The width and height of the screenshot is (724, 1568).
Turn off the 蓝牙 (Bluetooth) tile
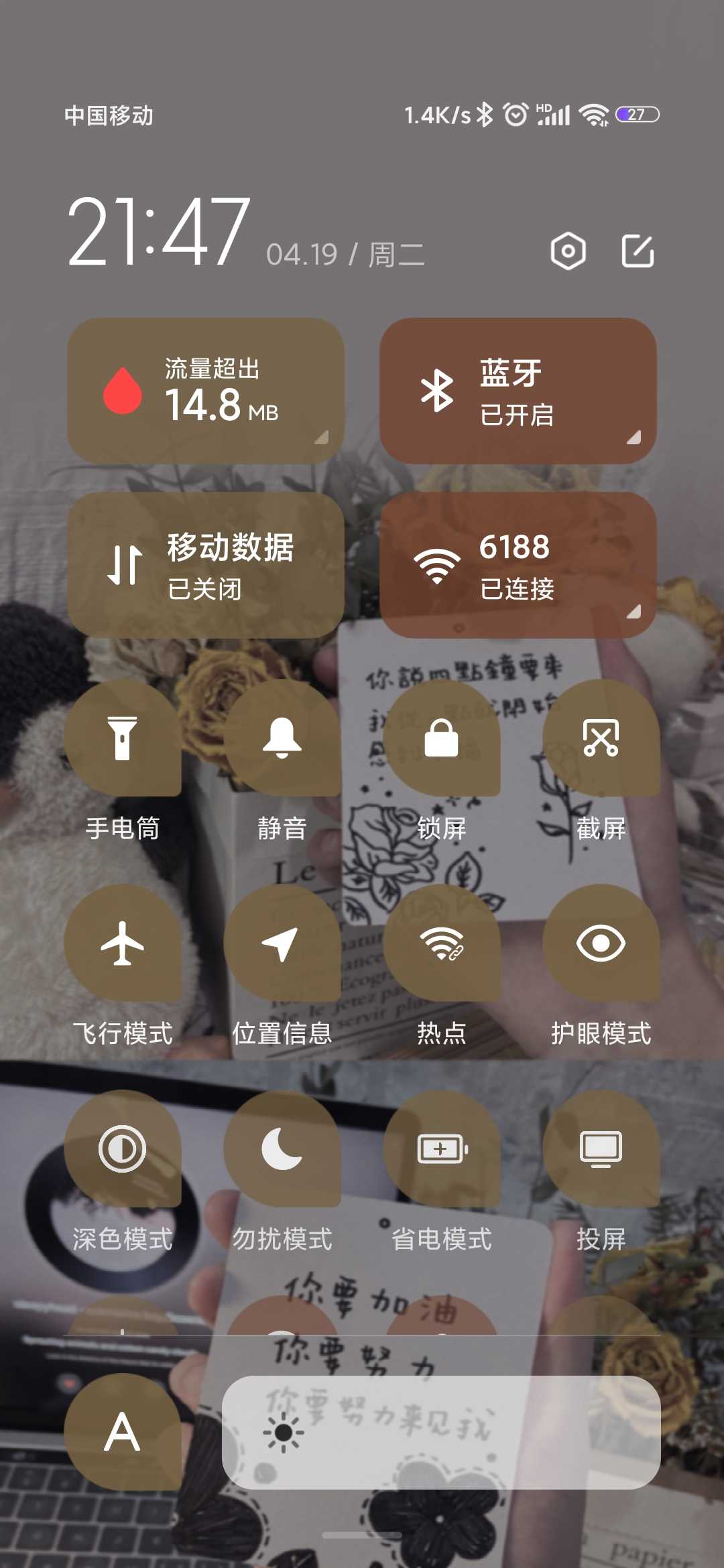[518, 391]
